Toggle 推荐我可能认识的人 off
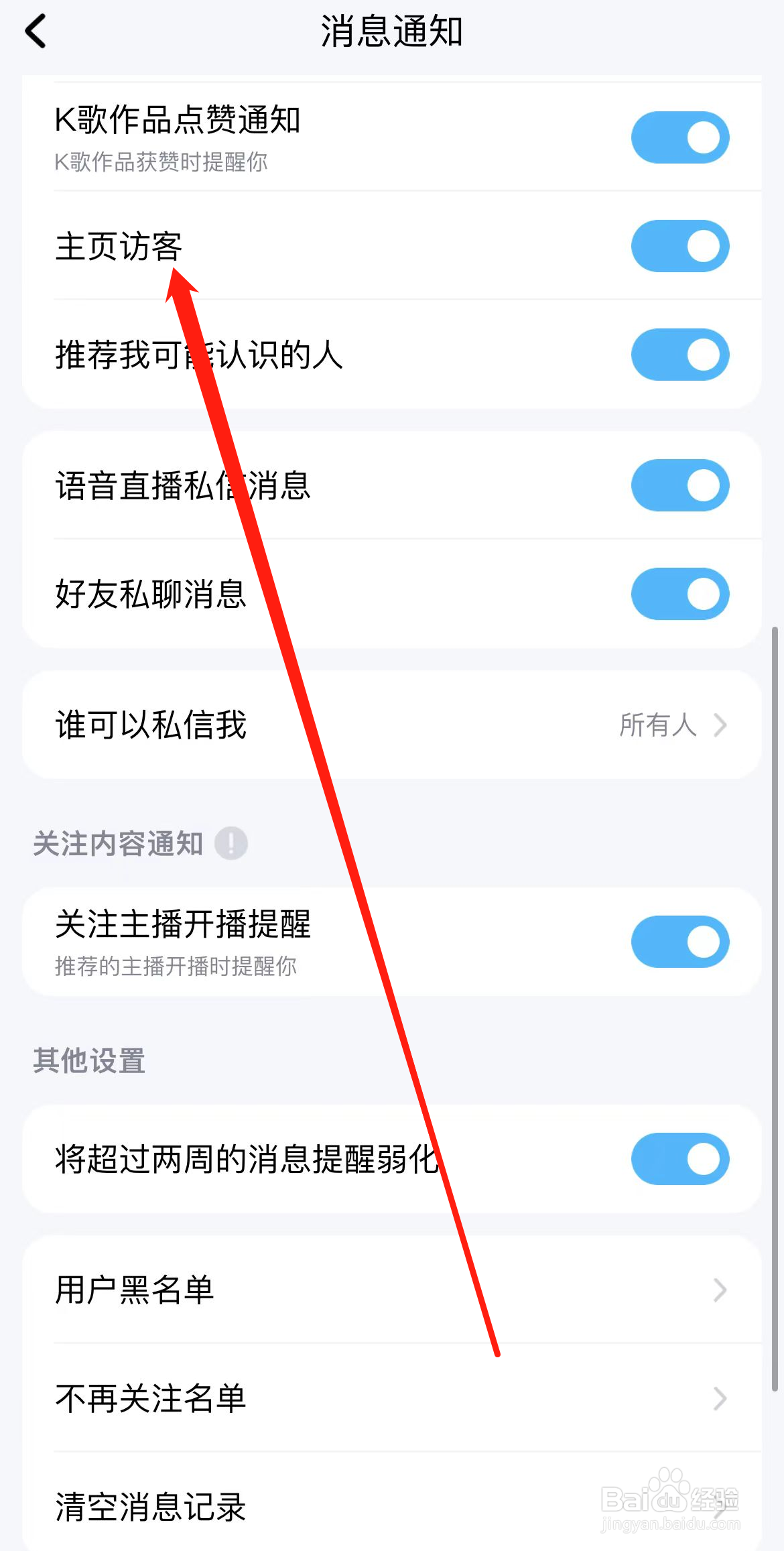The image size is (784, 1551). click(680, 355)
